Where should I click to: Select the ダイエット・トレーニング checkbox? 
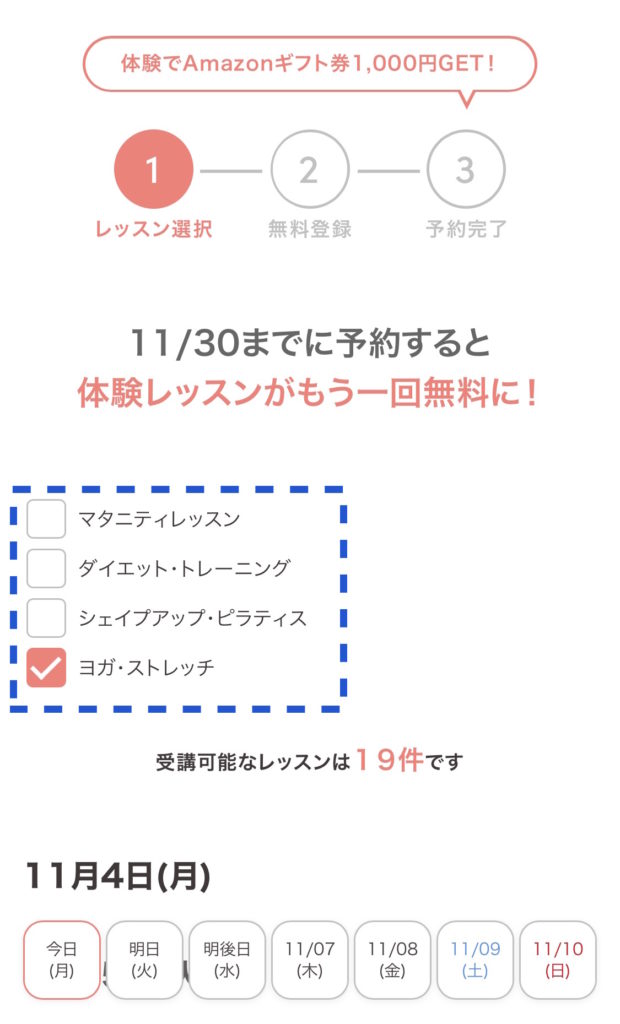pos(46,568)
